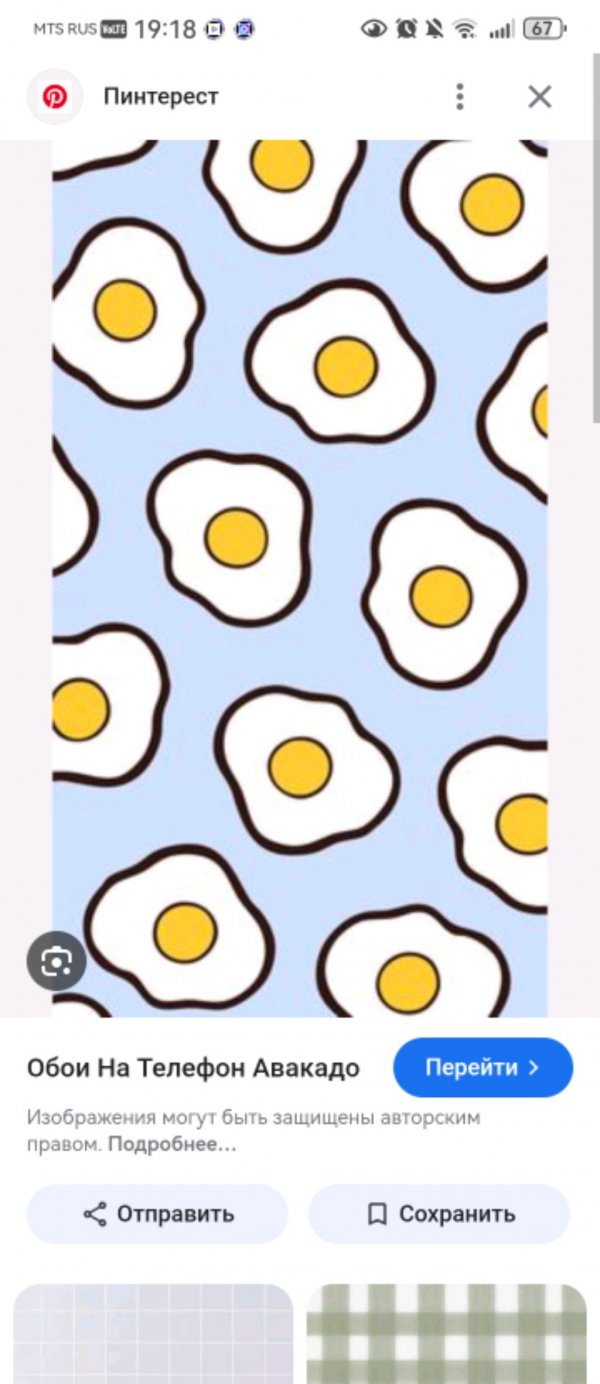Search this image with the lens icon
Screen dimensions: 600x1384
[x=56, y=961]
